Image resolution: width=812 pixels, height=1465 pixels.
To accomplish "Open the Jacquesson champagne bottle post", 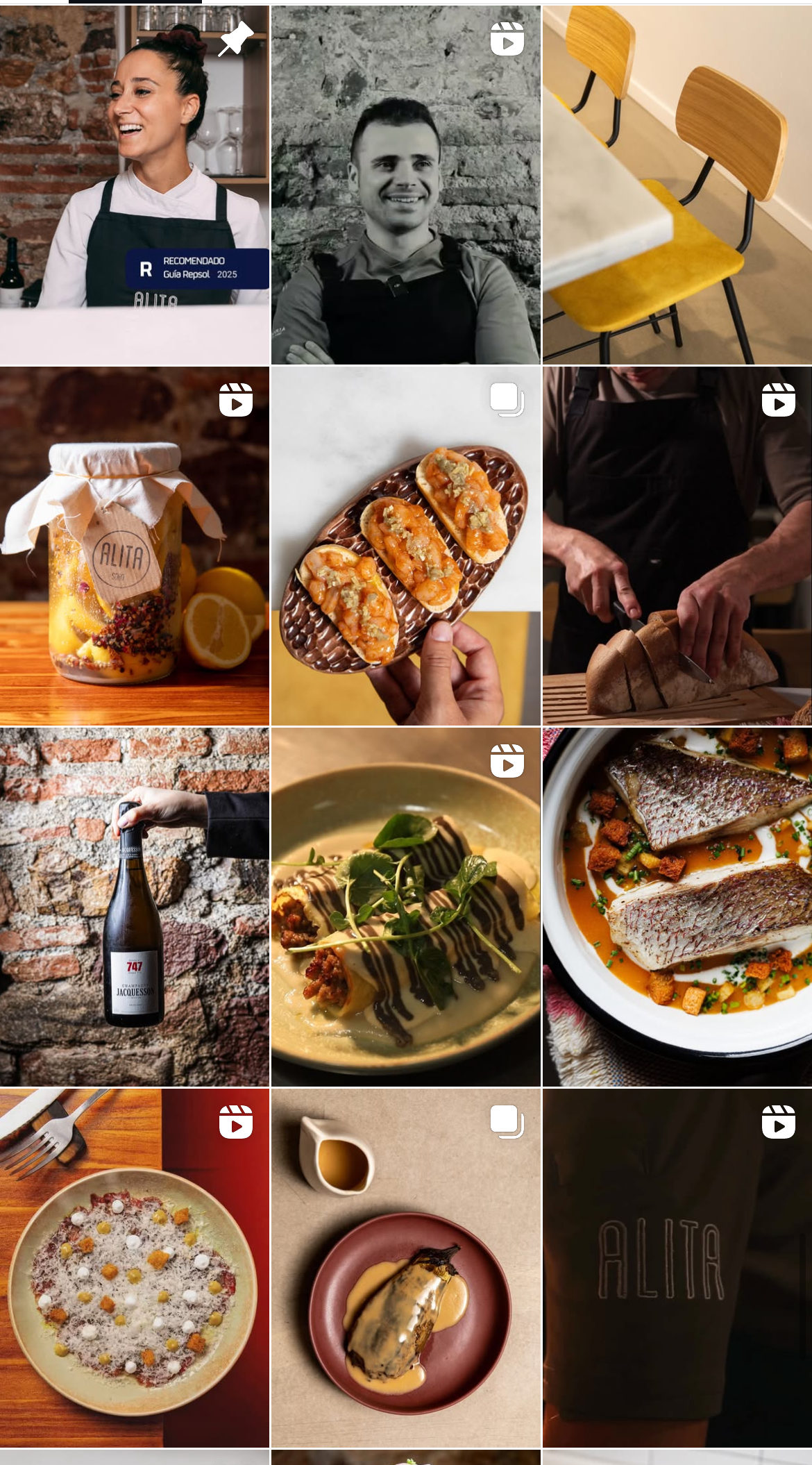I will [134, 907].
